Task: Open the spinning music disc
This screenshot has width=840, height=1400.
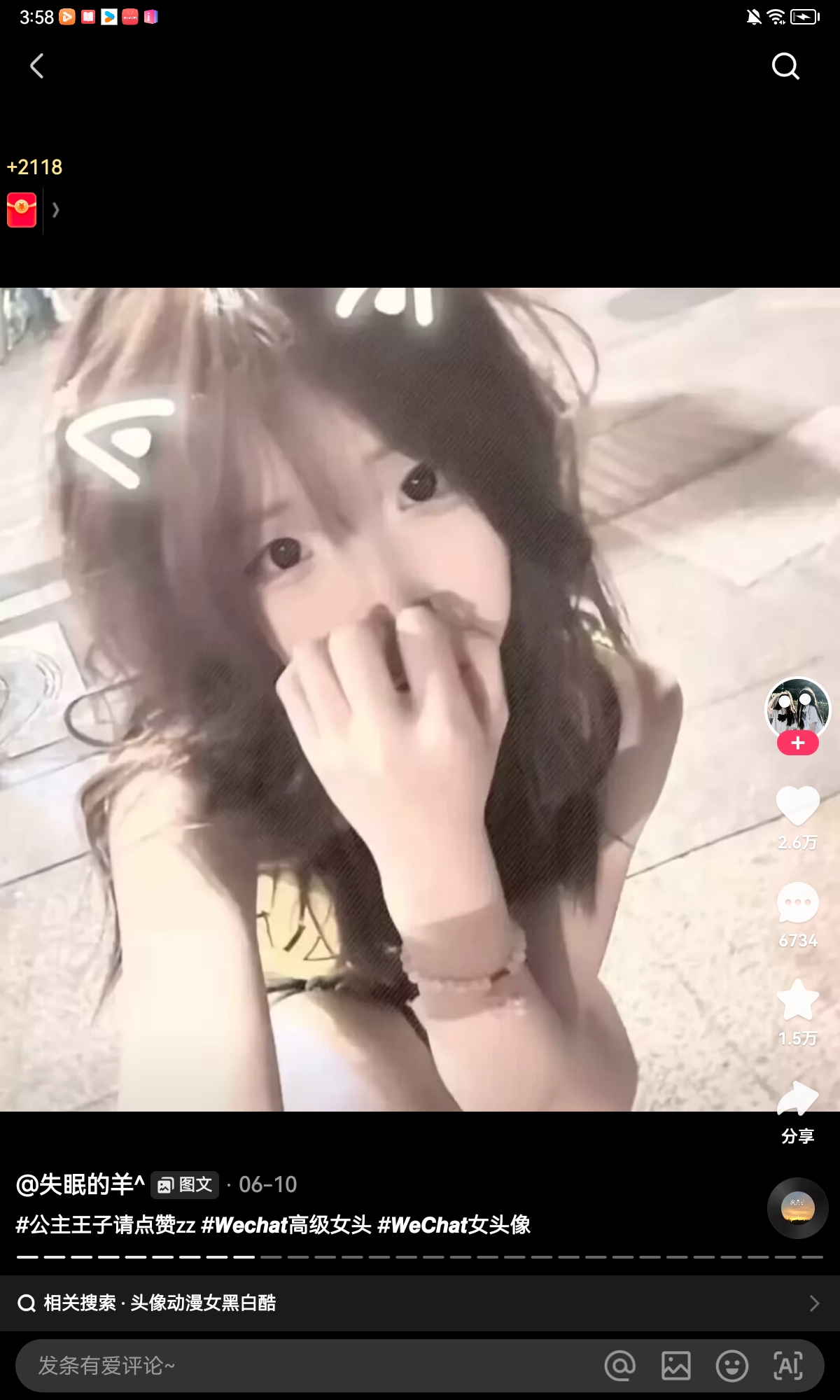Action: point(797,1208)
